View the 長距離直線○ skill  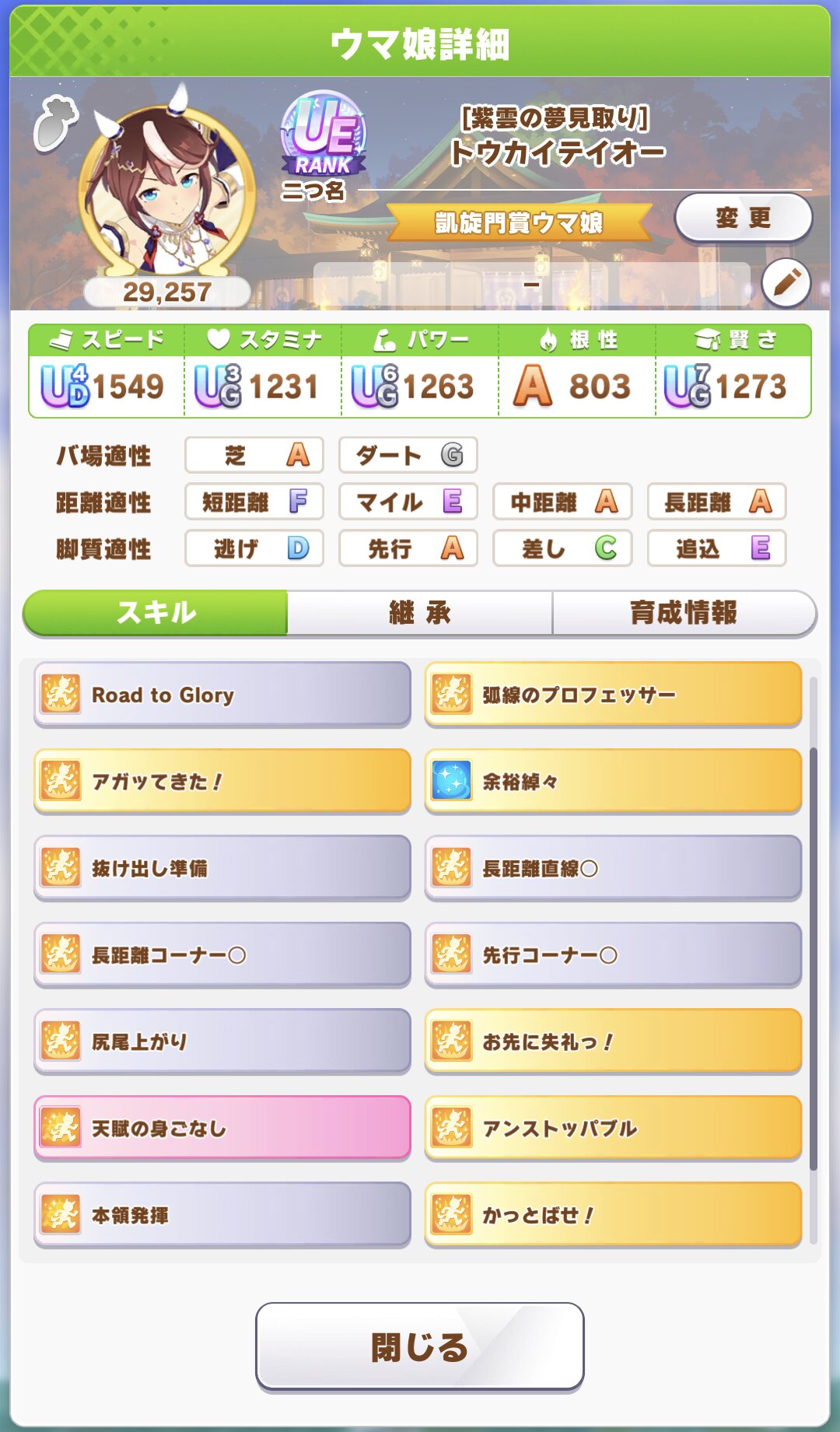(613, 868)
